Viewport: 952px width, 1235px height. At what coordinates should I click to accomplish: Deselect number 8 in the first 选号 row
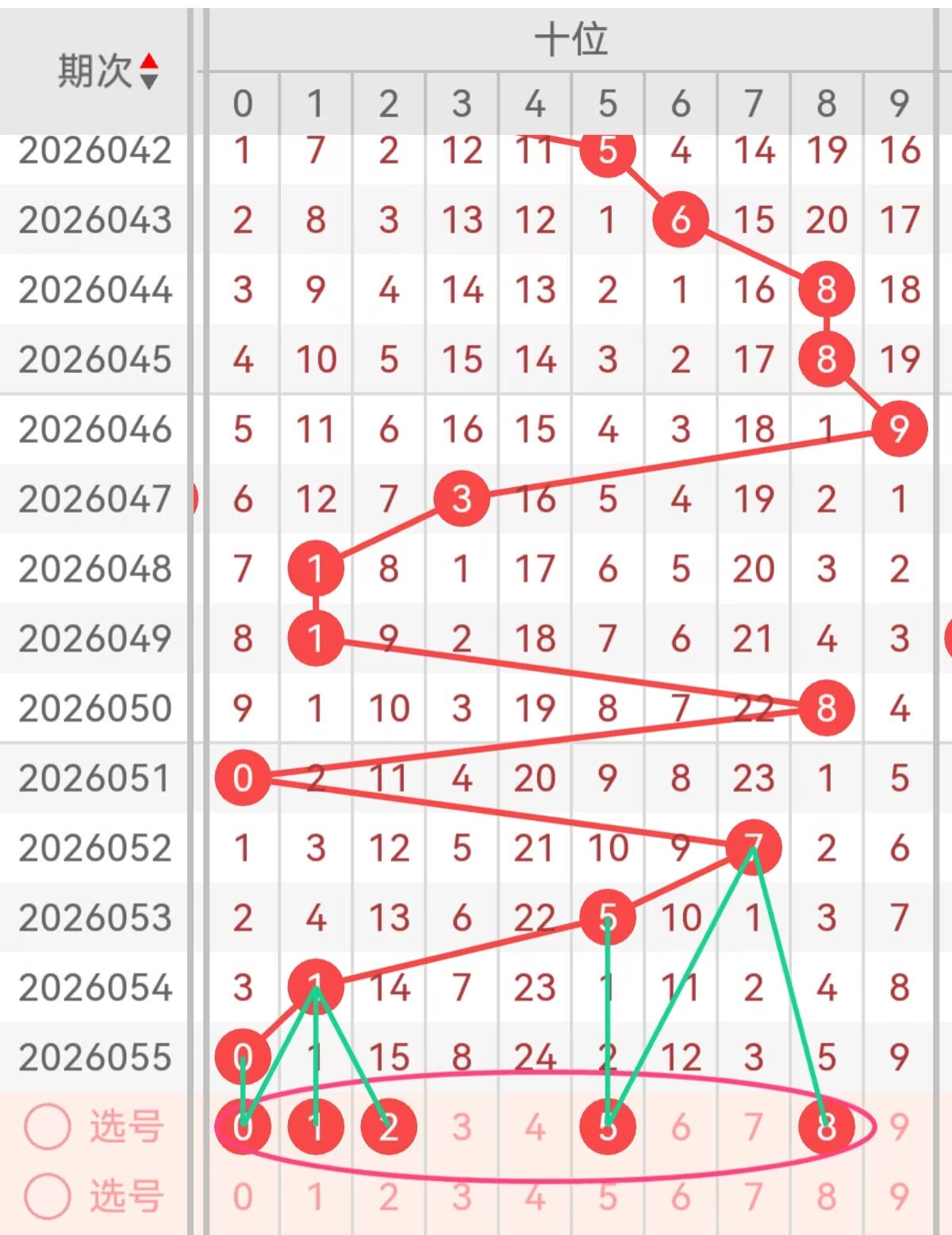point(827,1126)
